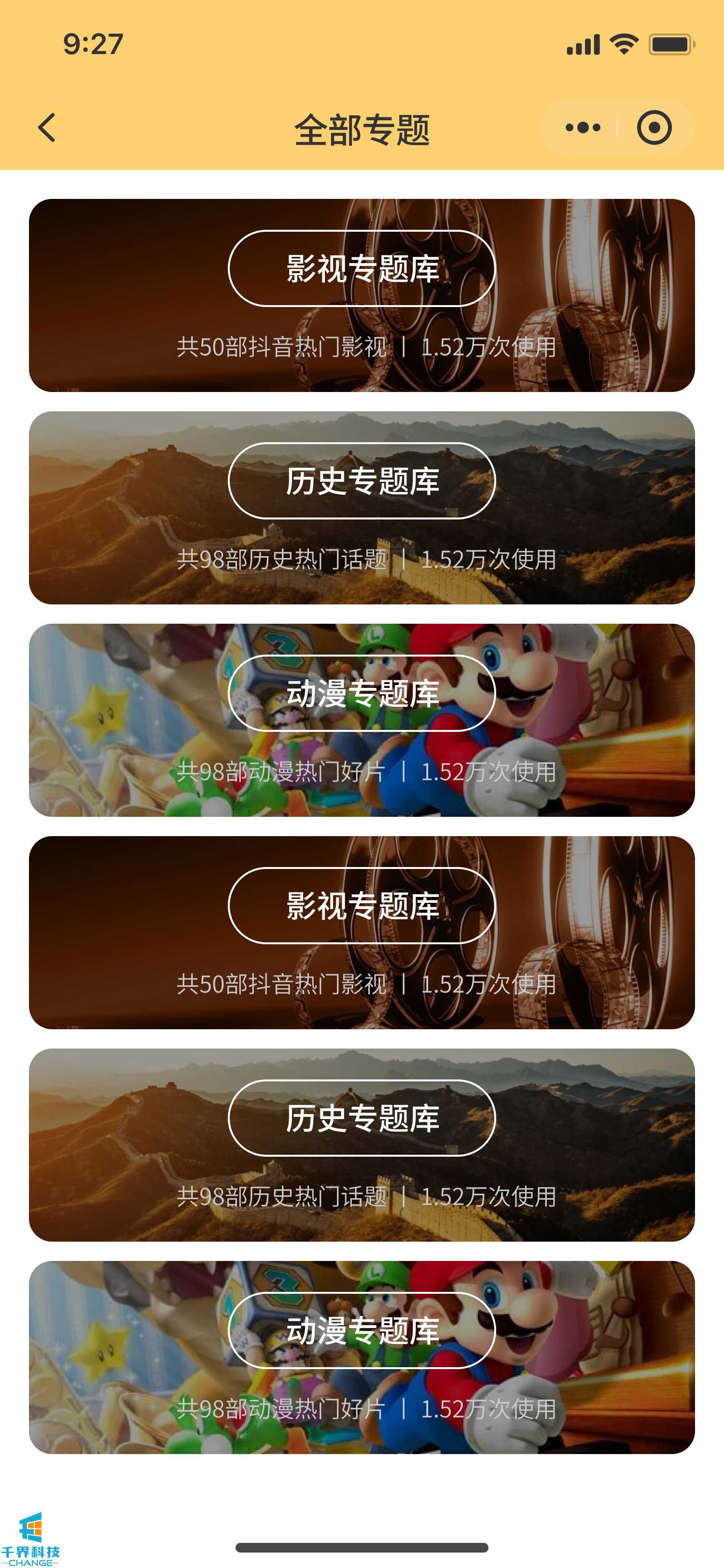Select the second 动漫专题库 card
The image size is (724, 1568).
coord(362,1330)
